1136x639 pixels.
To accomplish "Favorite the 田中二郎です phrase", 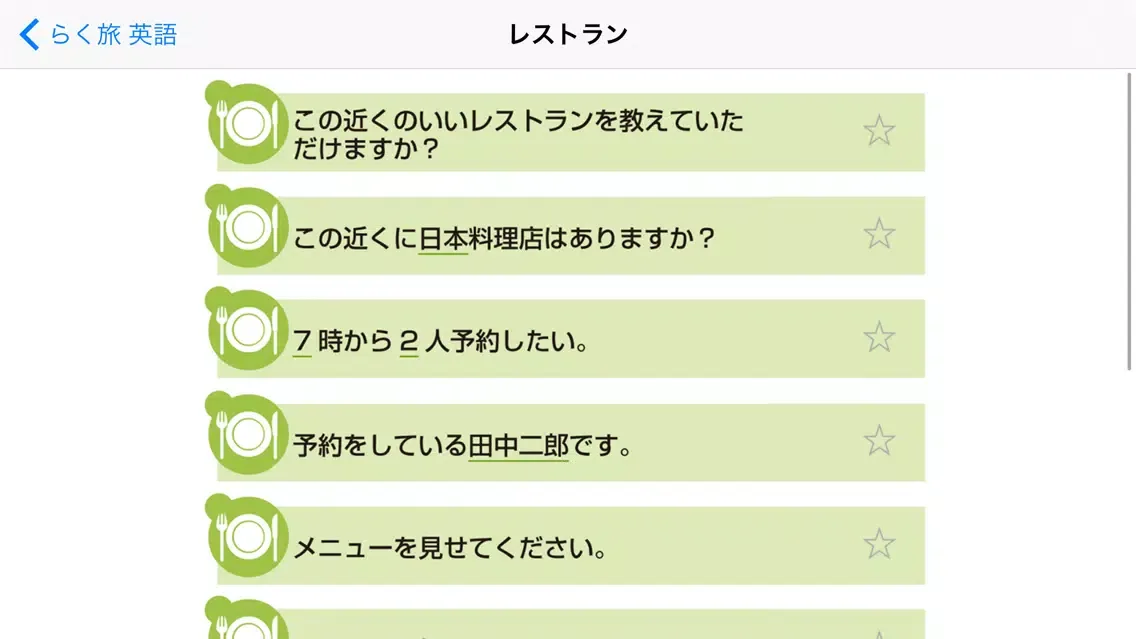I will (x=879, y=440).
